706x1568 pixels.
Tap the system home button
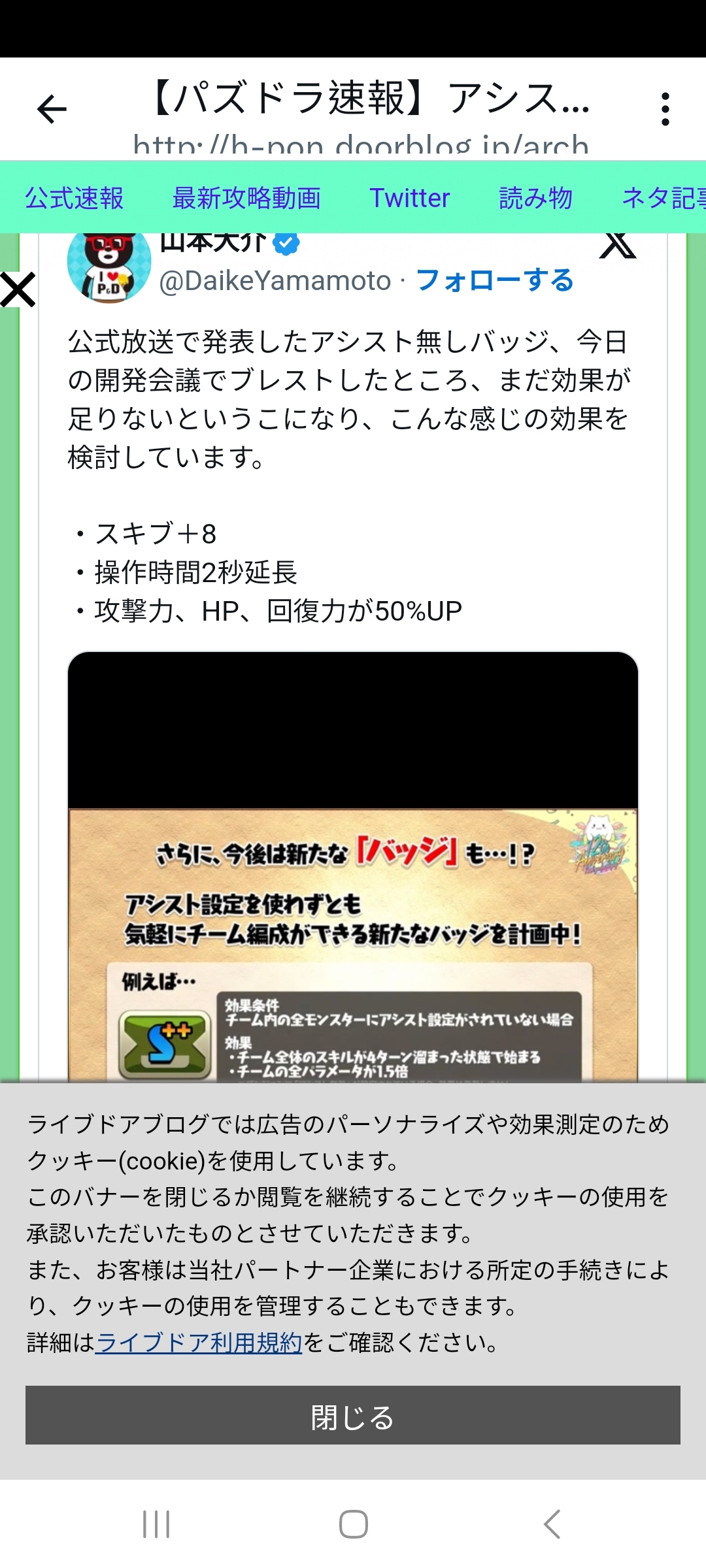pyautogui.click(x=353, y=1524)
